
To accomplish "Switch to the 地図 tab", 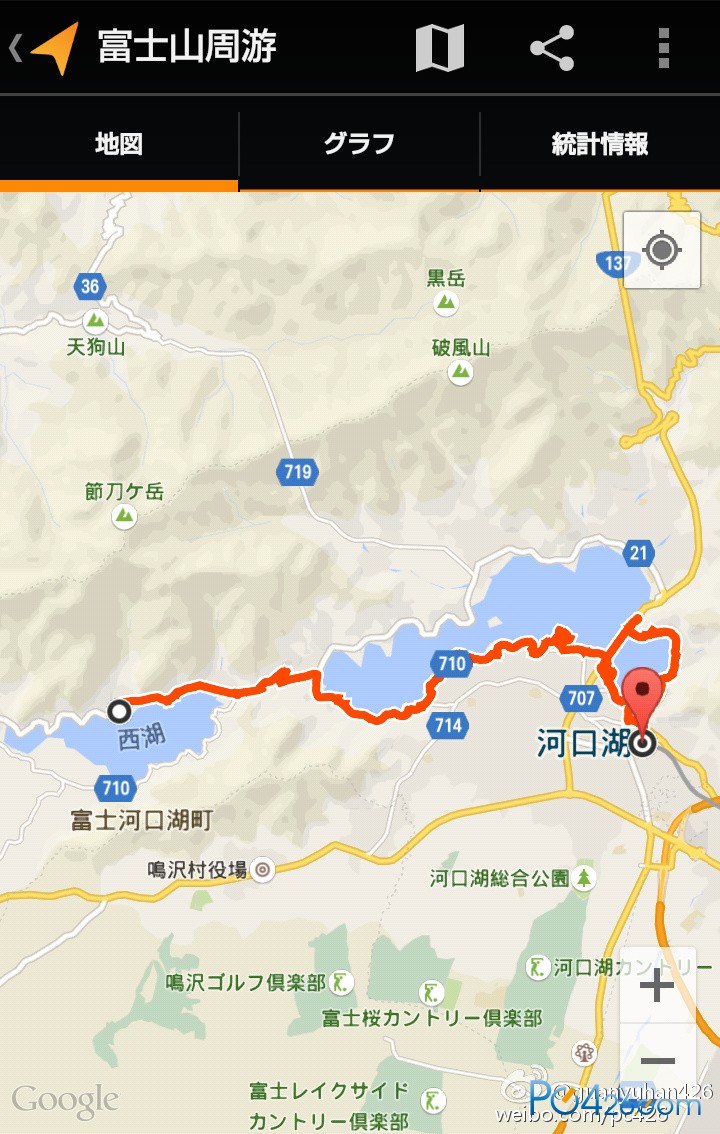I will (119, 144).
